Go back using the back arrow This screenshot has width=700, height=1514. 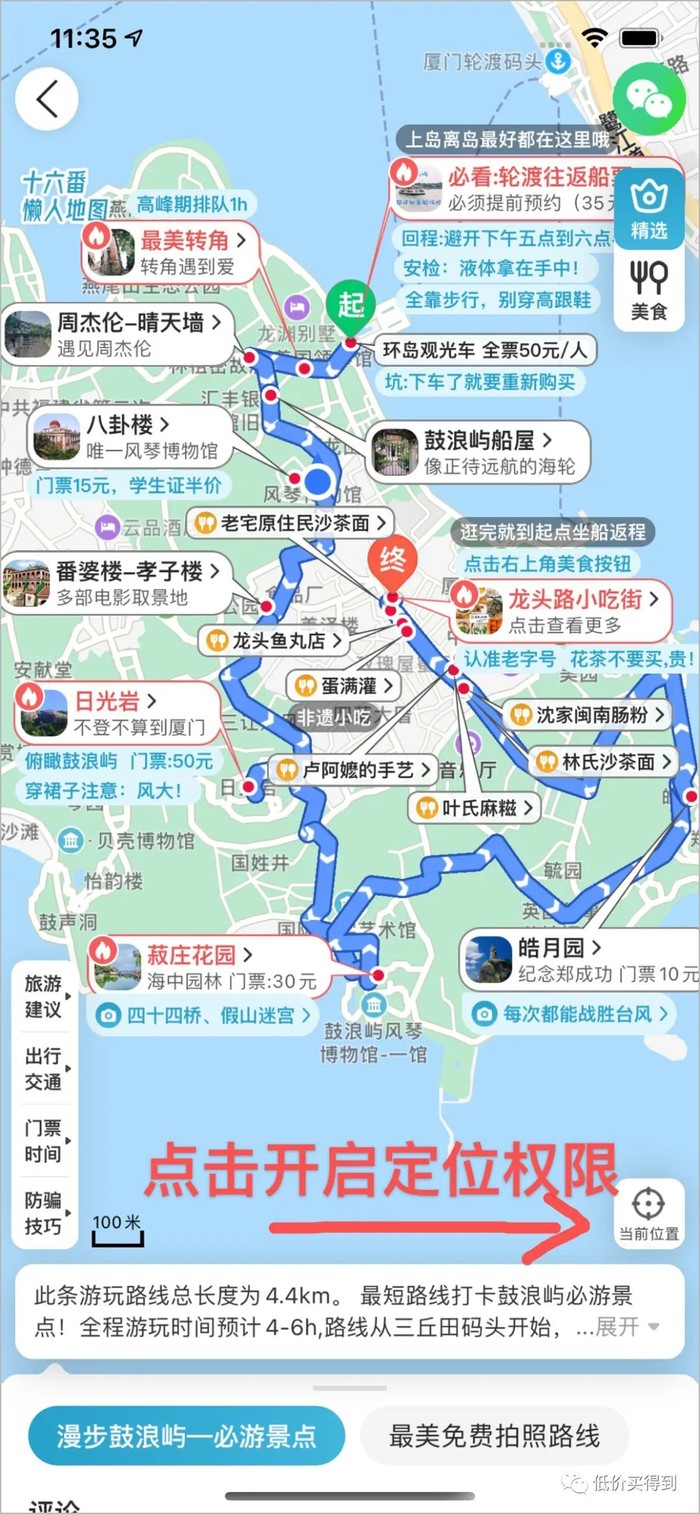point(47,99)
